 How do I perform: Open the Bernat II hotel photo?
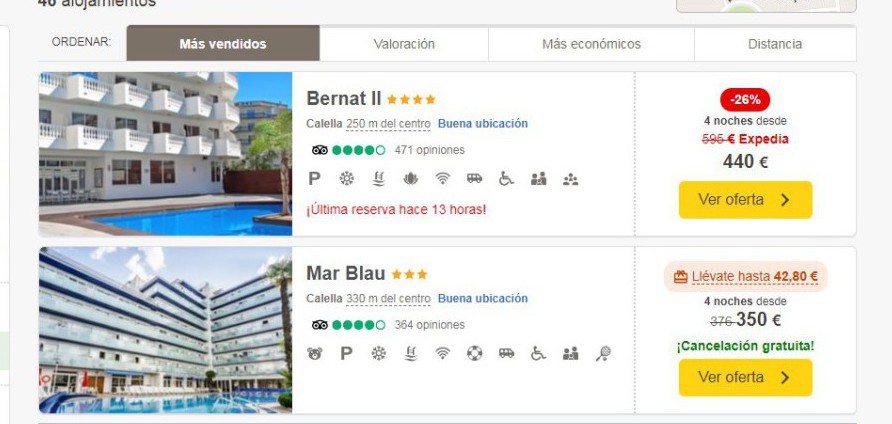[165, 153]
